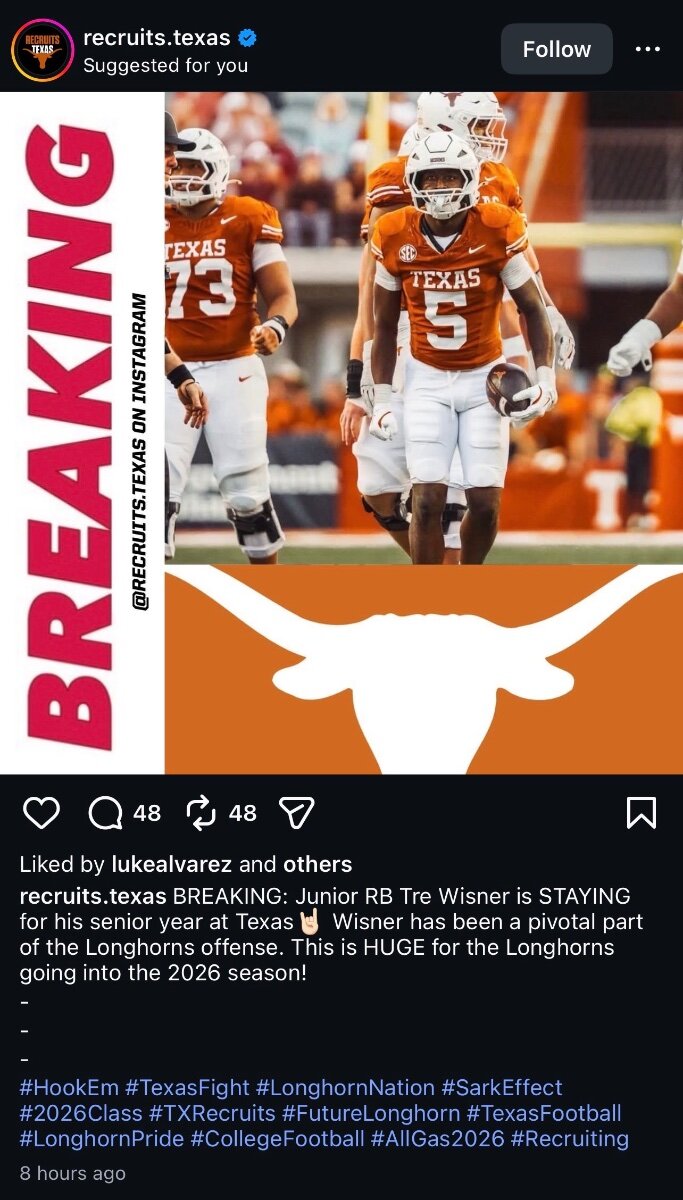Like the recruits.texas post
The width and height of the screenshot is (683, 1200).
pyautogui.click(x=41, y=813)
